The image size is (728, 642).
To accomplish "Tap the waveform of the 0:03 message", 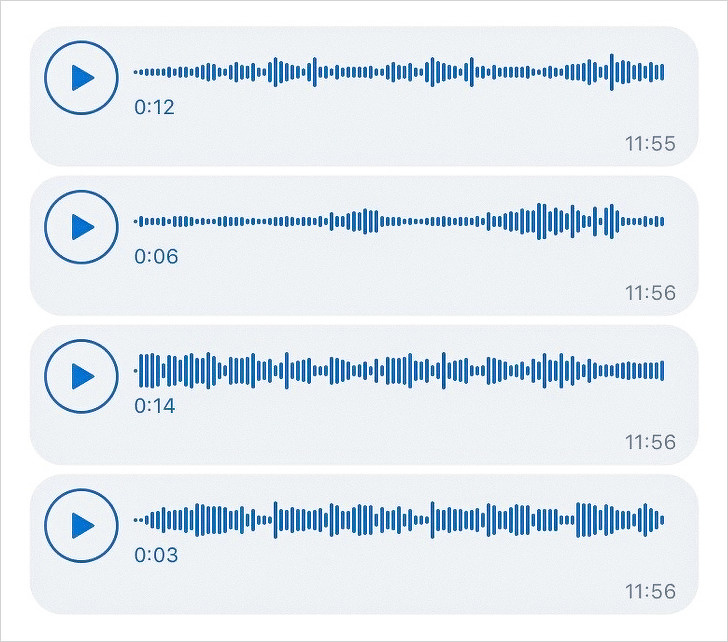I will pyautogui.click(x=400, y=520).
